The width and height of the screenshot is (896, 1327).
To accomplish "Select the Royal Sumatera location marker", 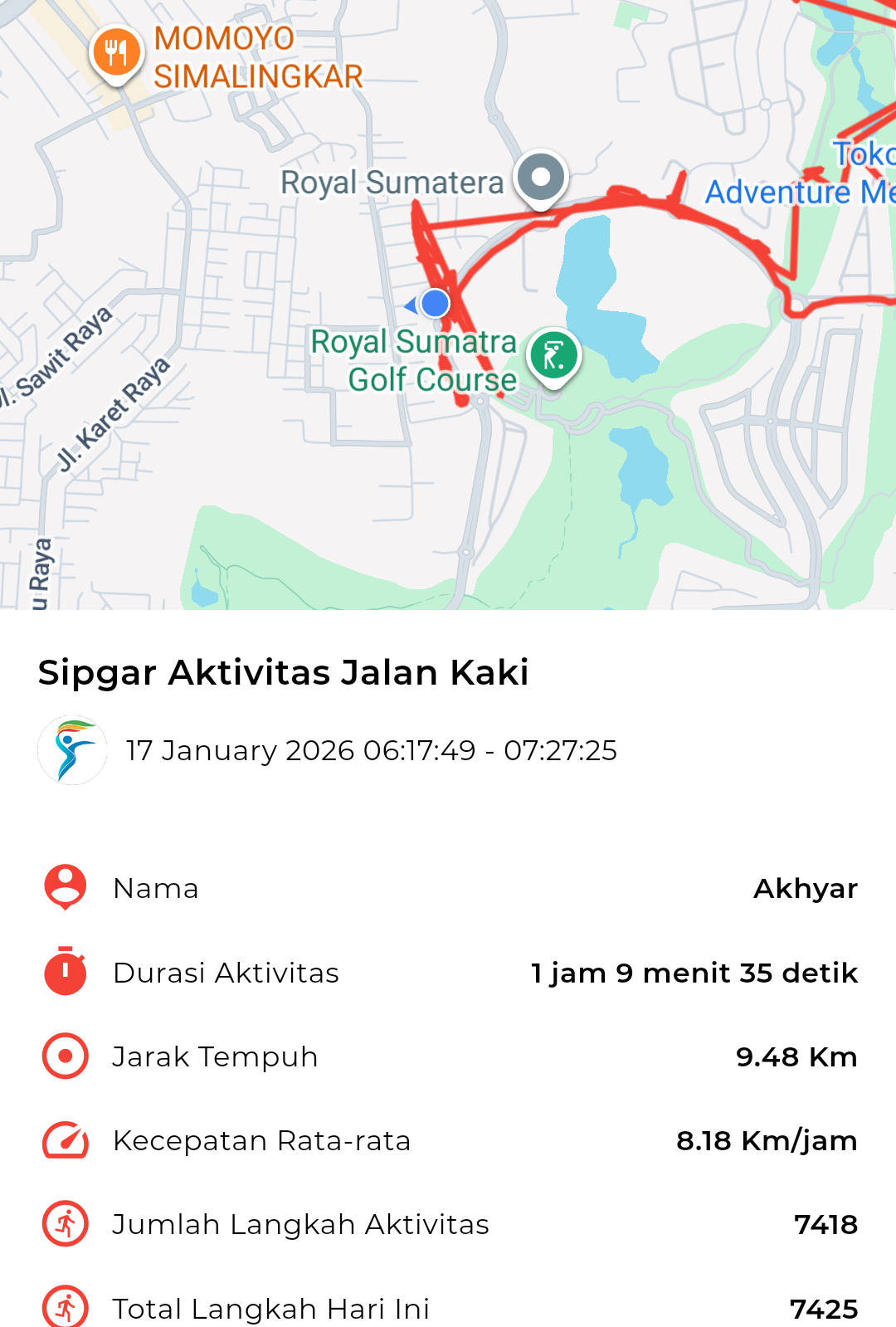I will 540,177.
